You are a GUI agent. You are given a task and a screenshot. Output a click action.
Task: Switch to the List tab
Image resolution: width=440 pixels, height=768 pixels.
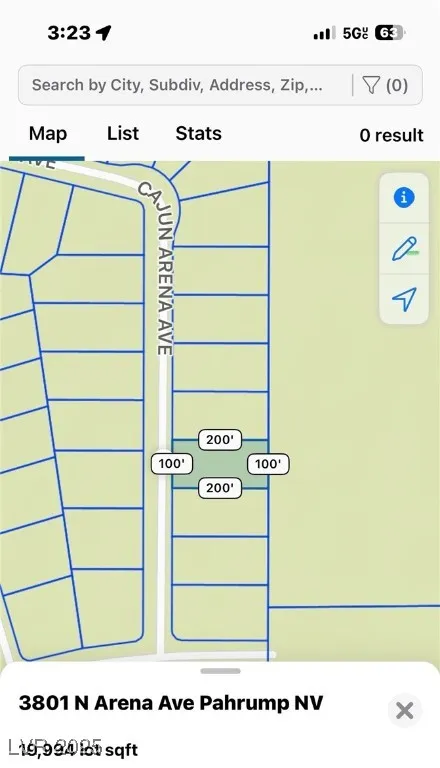[x=123, y=134]
